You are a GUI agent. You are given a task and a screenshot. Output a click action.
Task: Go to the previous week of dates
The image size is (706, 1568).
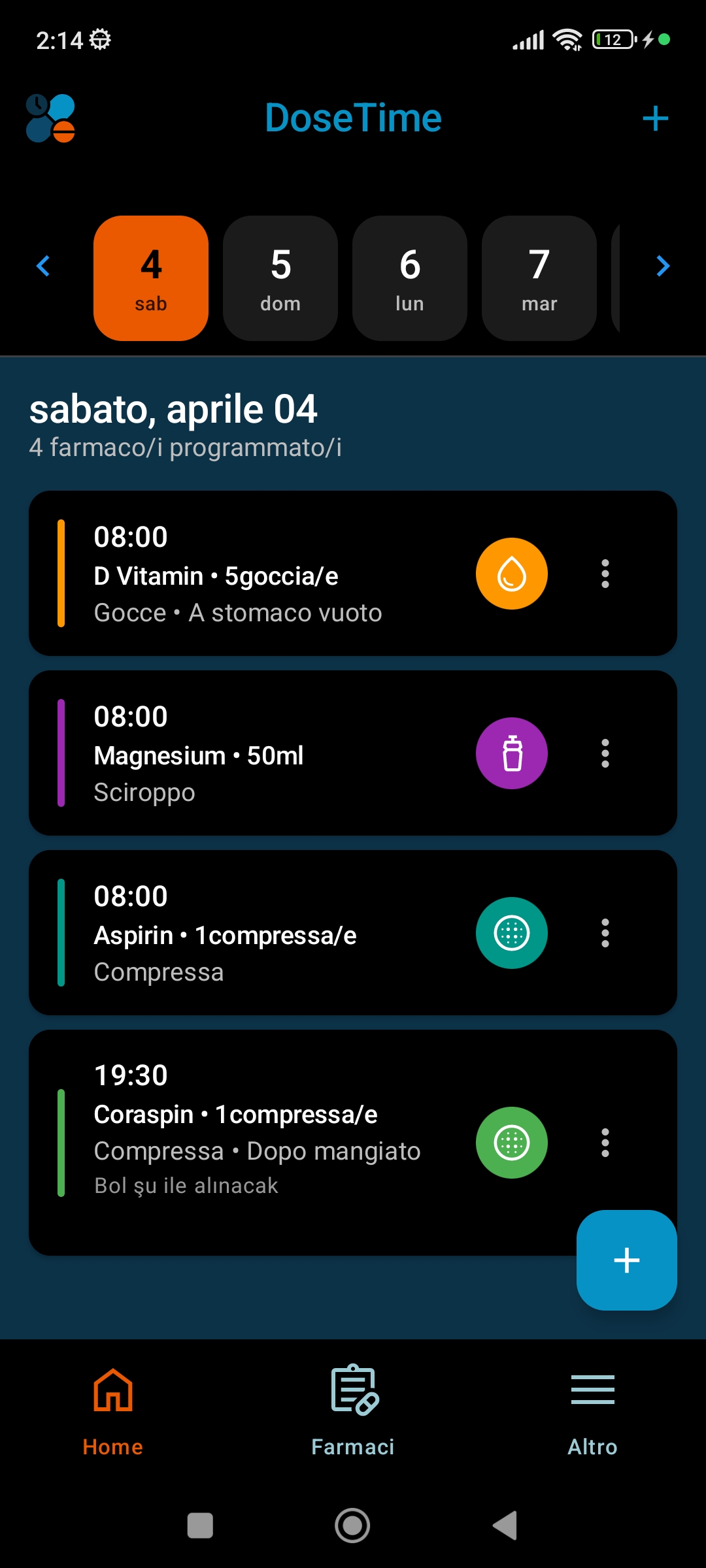(43, 266)
